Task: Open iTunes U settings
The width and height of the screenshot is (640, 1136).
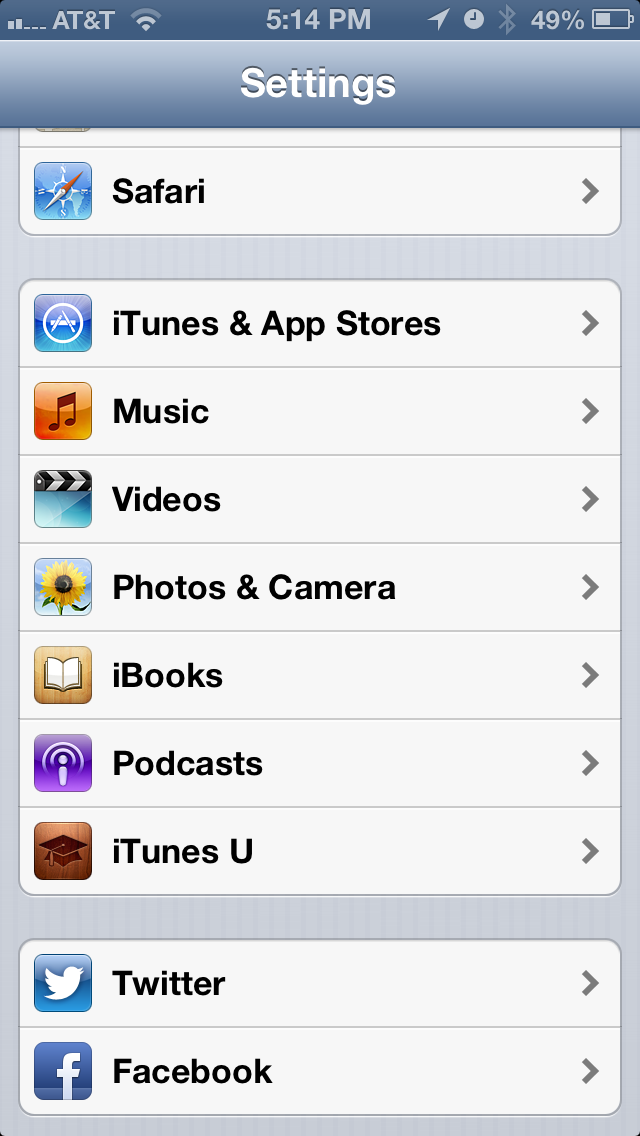Action: [x=320, y=851]
